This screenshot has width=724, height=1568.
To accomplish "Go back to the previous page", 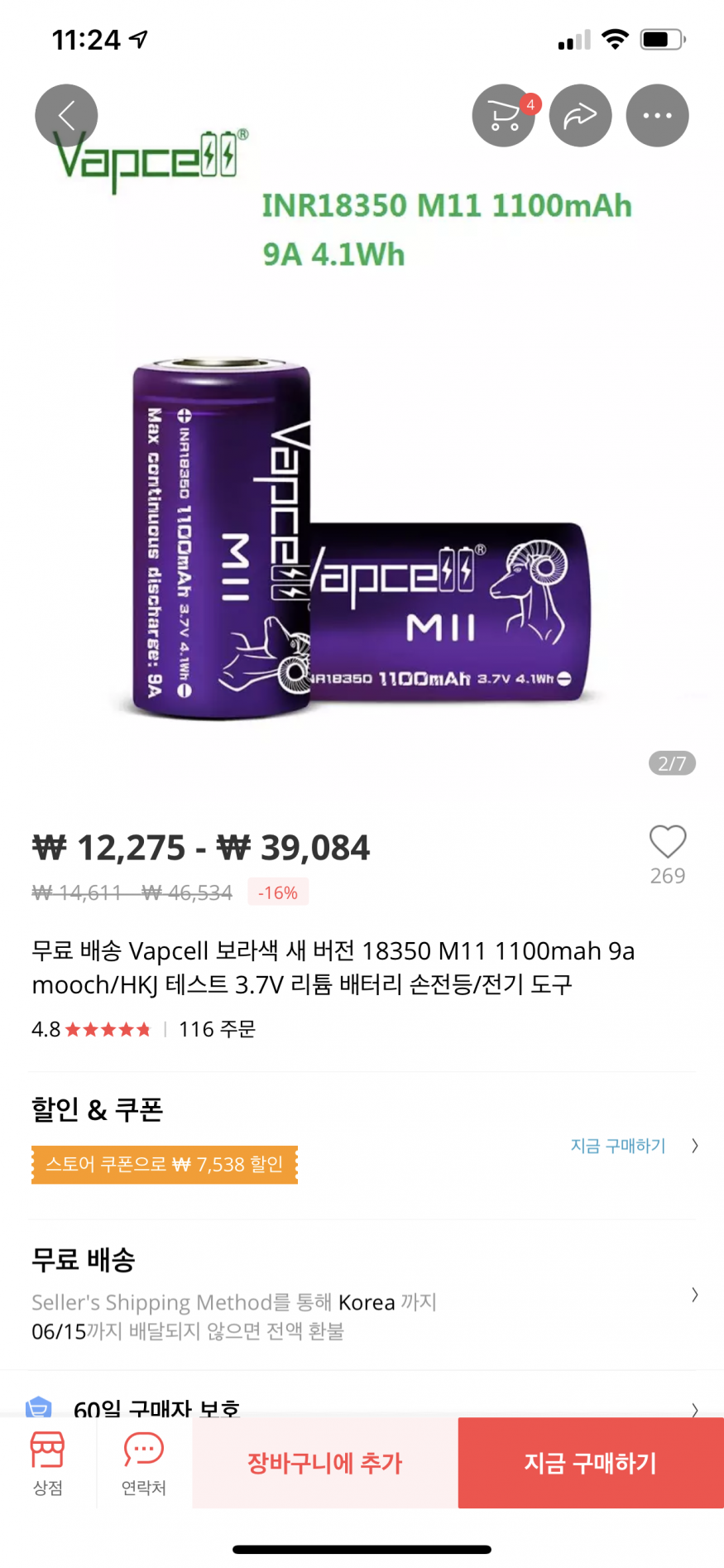I will (x=66, y=116).
